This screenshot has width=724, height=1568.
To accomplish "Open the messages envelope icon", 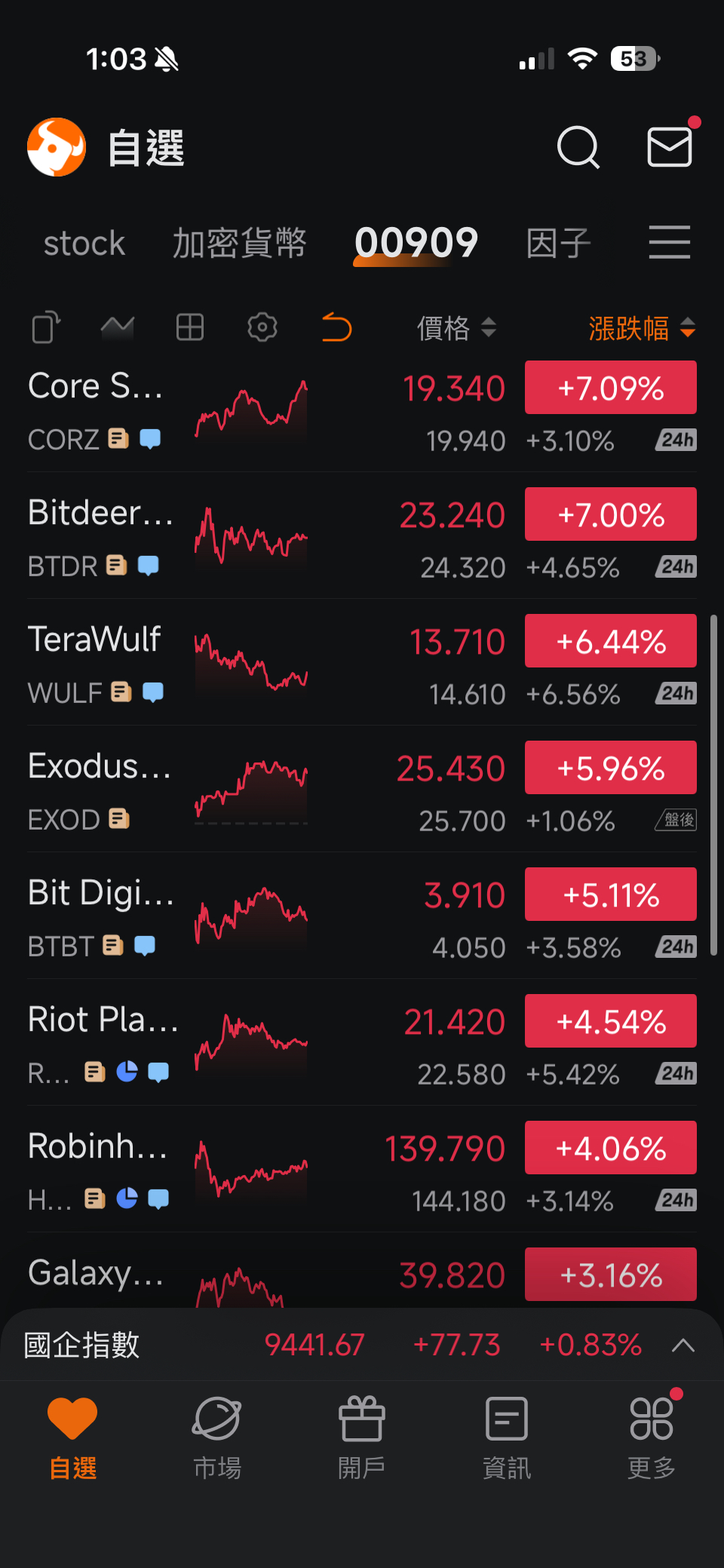I will coord(670,147).
